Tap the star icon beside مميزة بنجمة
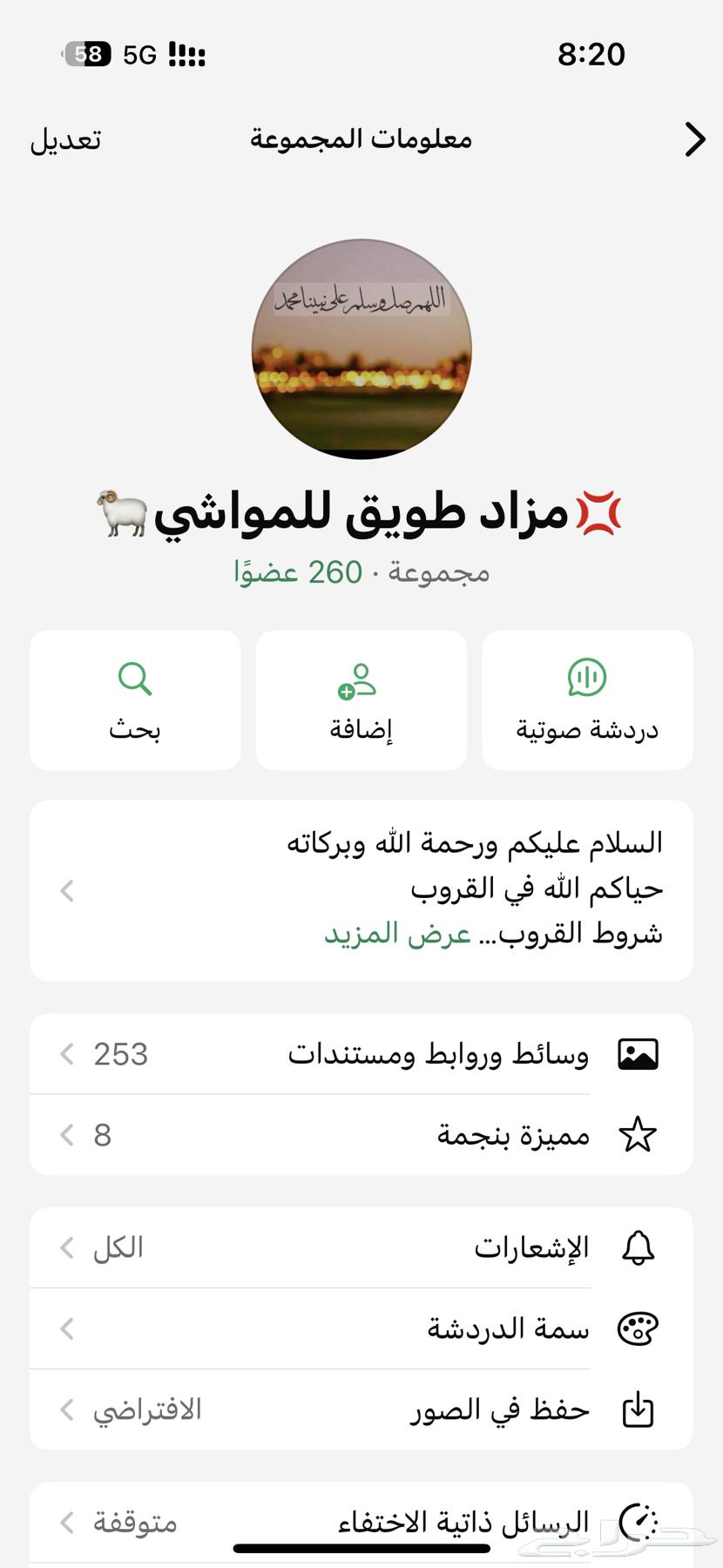 tap(640, 1134)
